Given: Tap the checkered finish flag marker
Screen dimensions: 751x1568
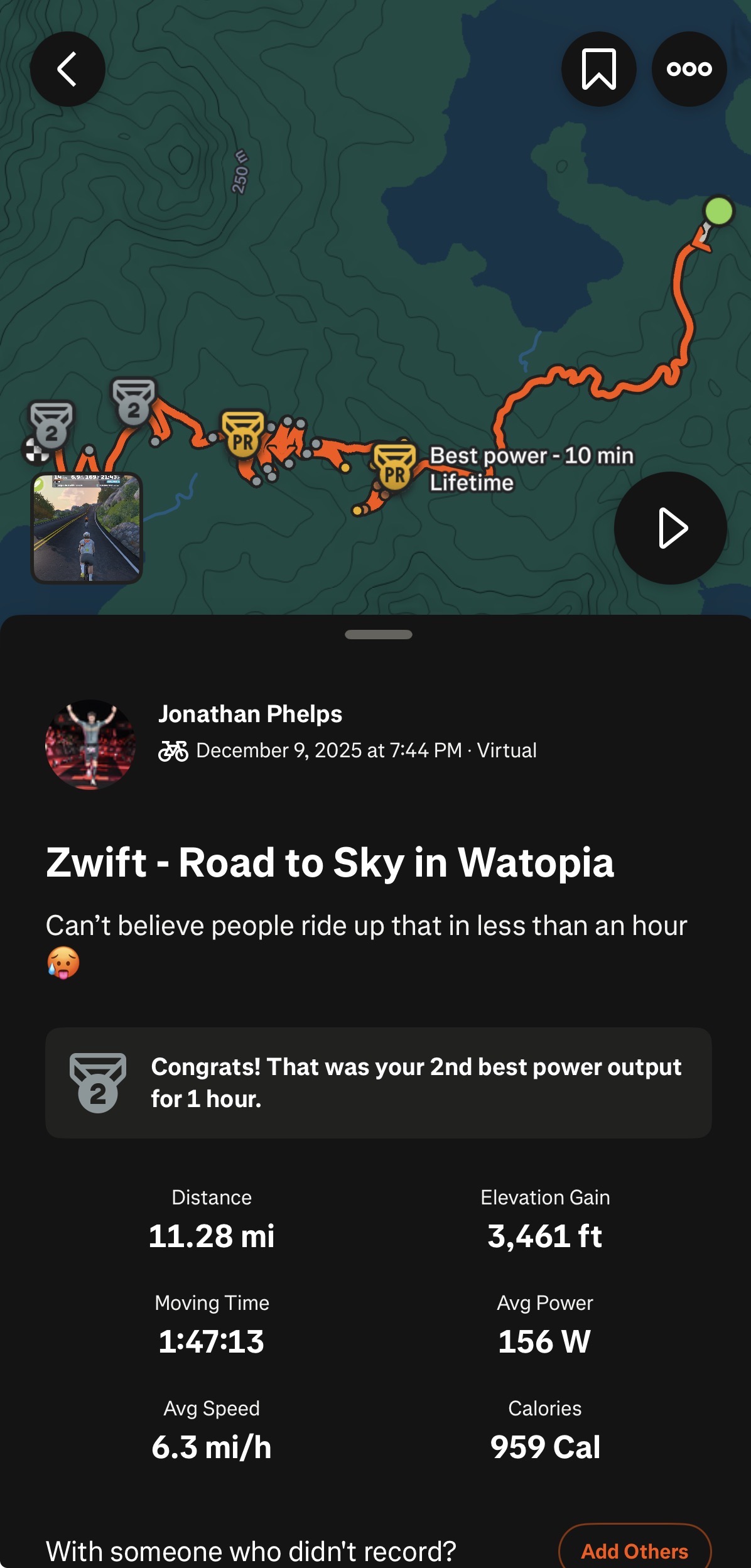Looking at the screenshot, I should (36, 451).
